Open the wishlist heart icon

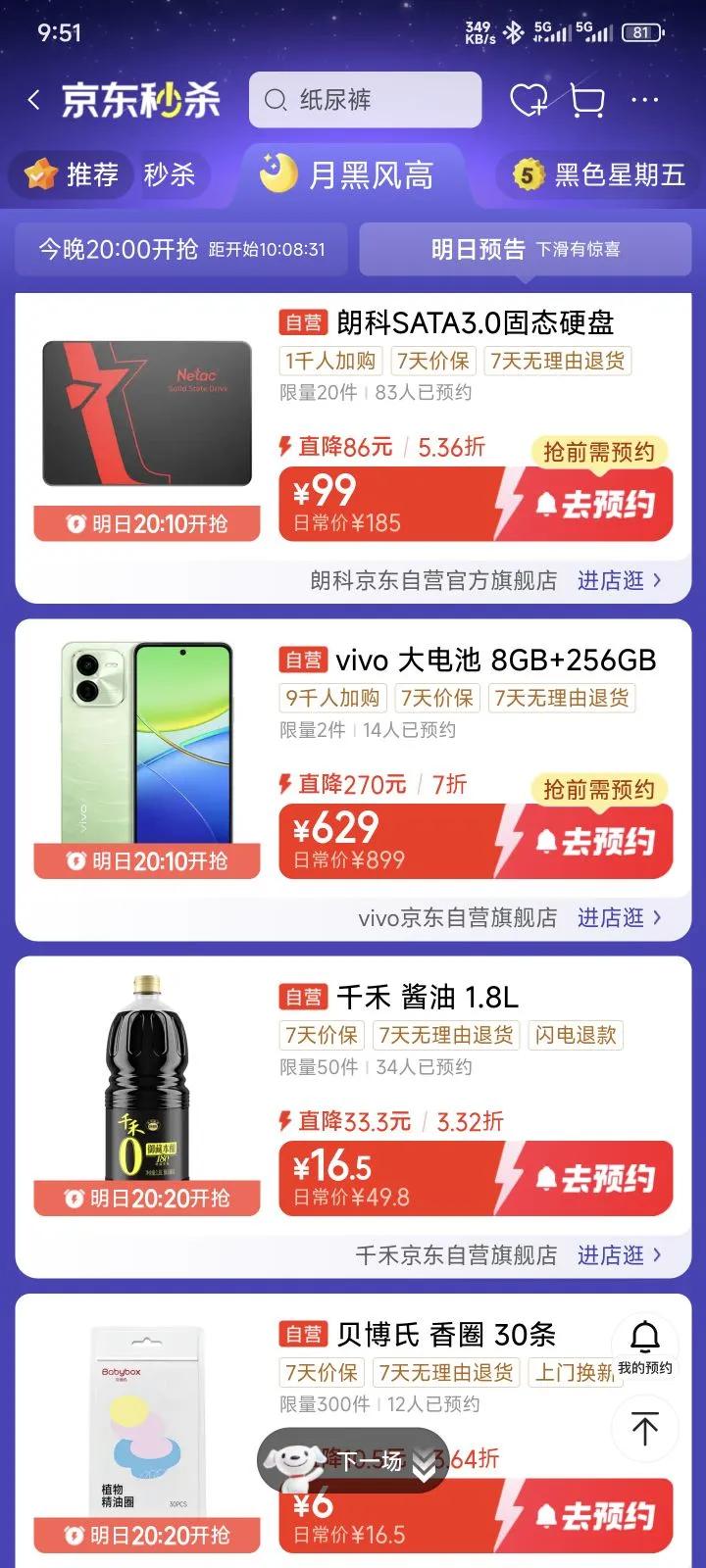[530, 99]
